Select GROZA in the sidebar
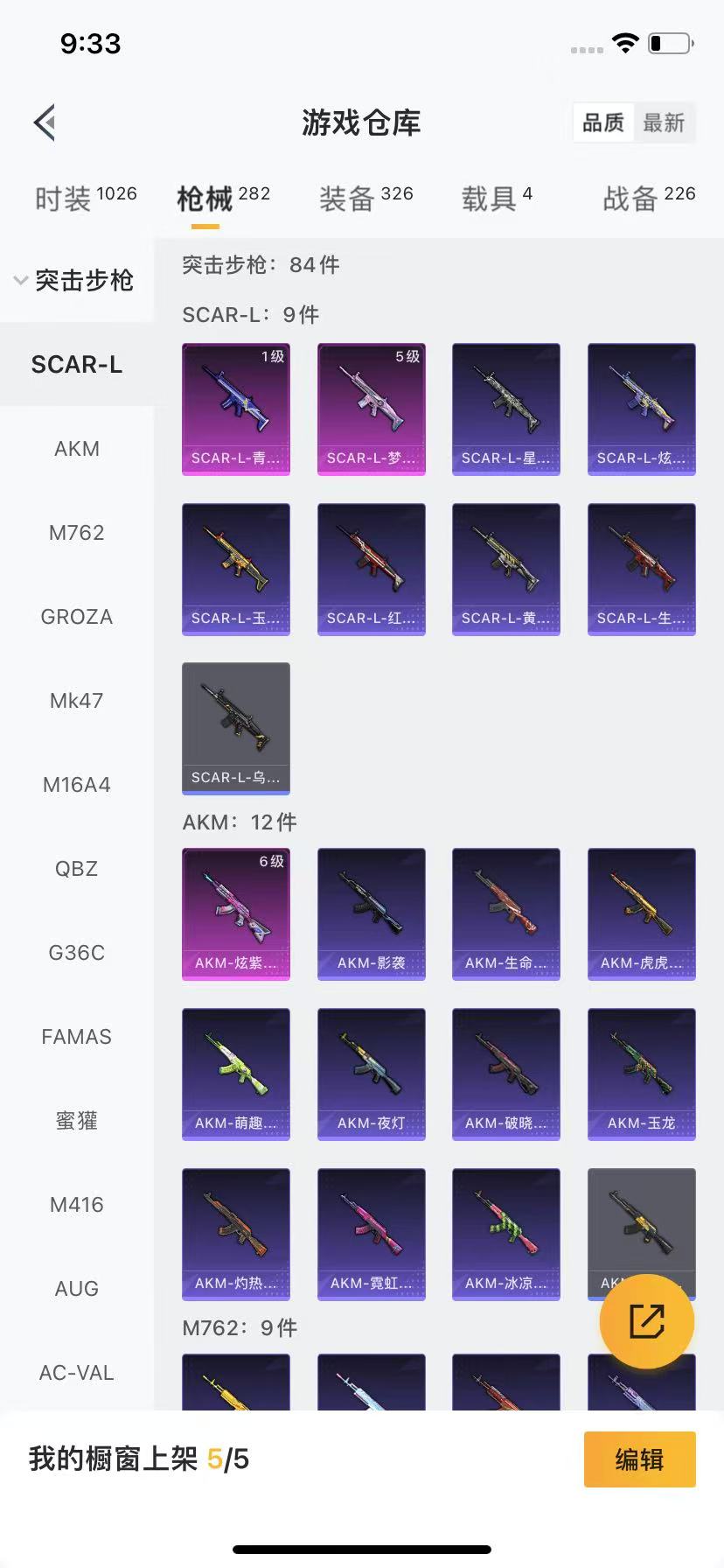The height and width of the screenshot is (1568, 724). coord(77,617)
